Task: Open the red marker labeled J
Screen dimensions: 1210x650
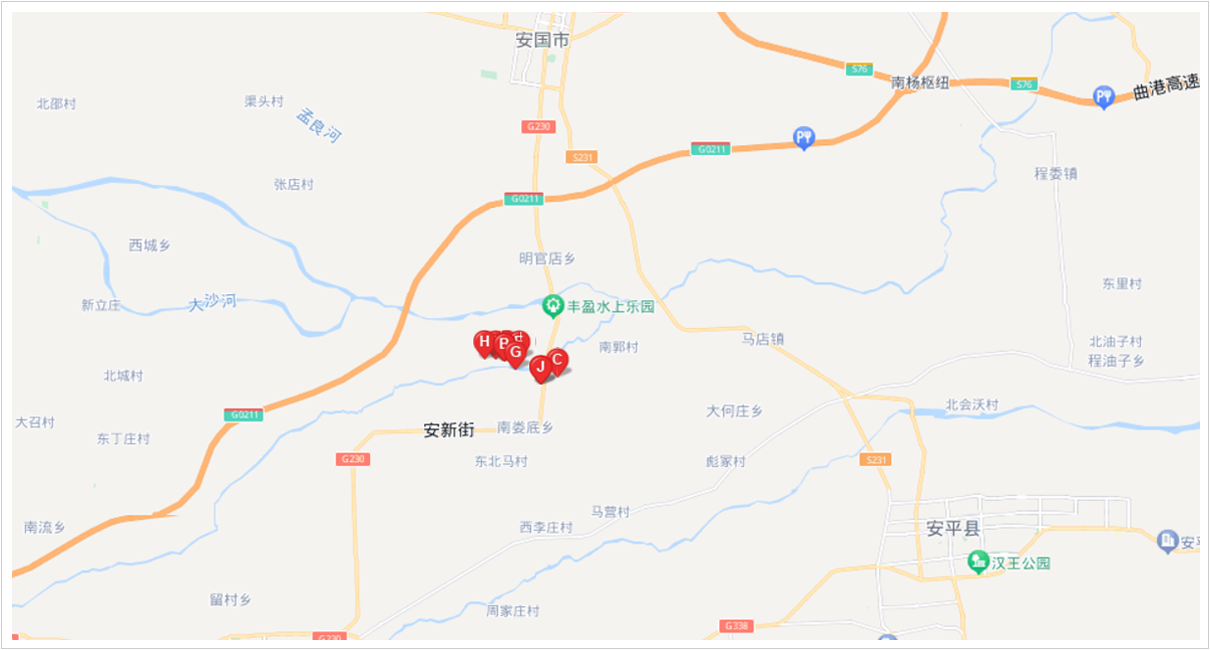Action: click(540, 367)
